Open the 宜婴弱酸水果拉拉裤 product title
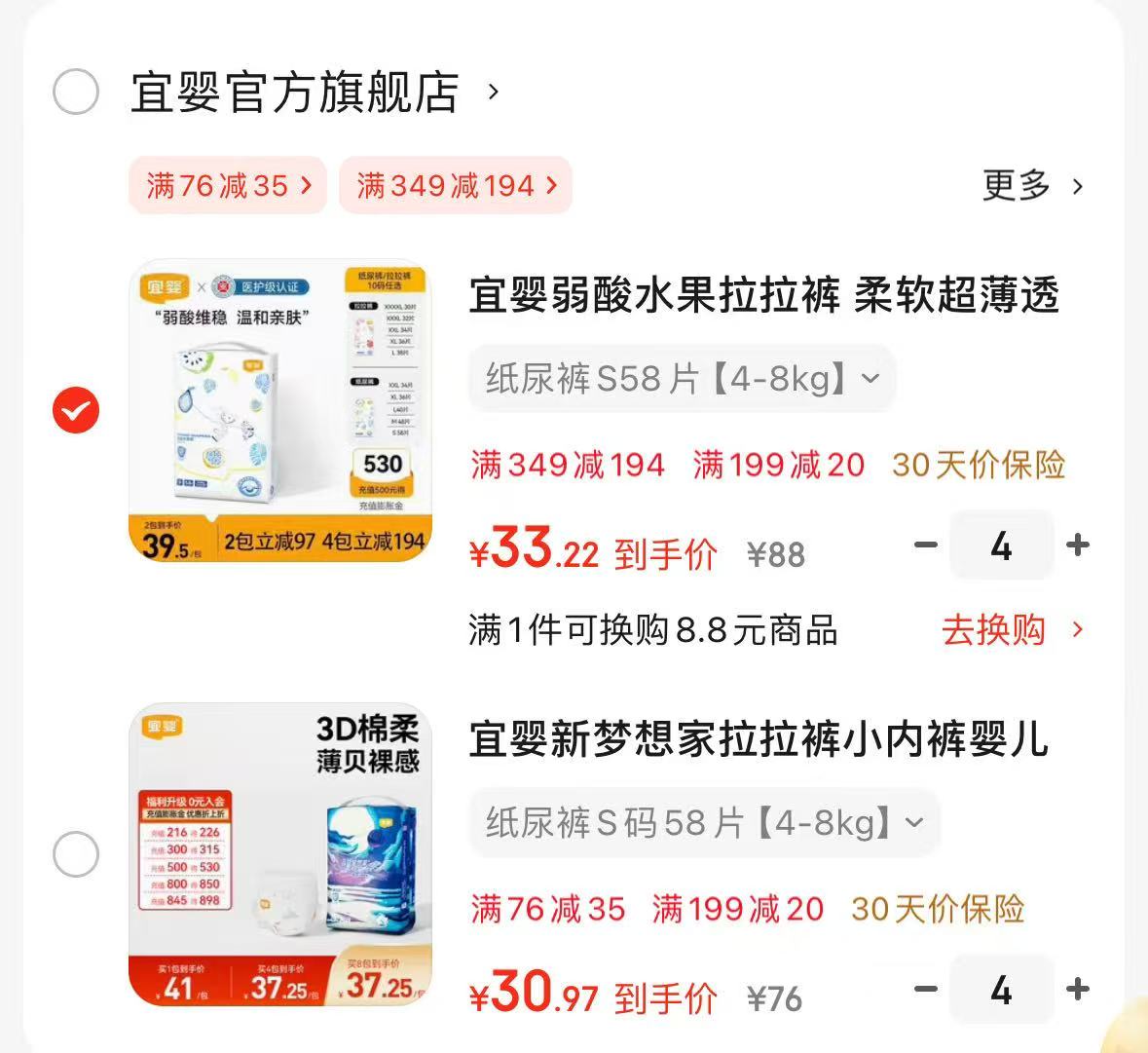Image resolution: width=1148 pixels, height=1053 pixels. coord(763,296)
